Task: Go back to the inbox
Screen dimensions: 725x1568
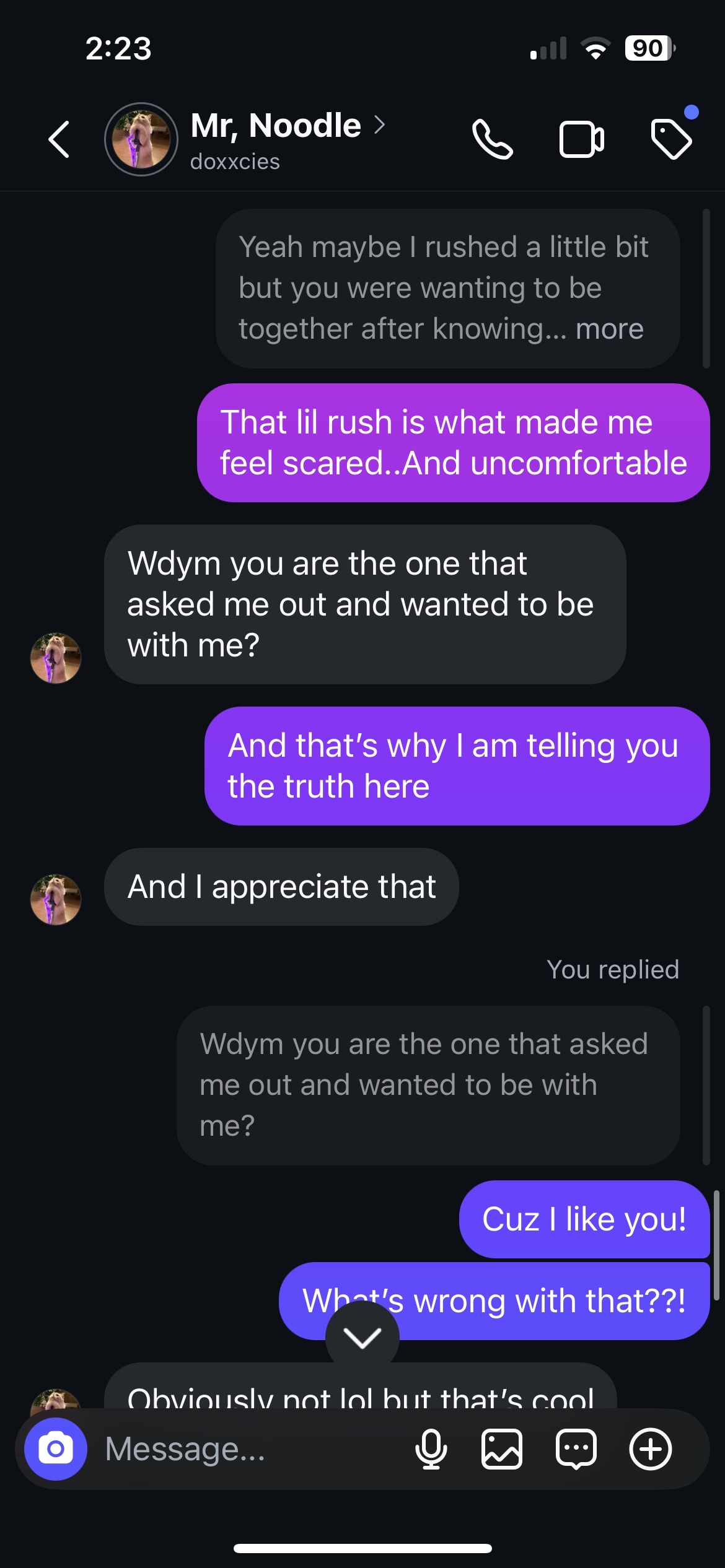Action: (x=59, y=139)
